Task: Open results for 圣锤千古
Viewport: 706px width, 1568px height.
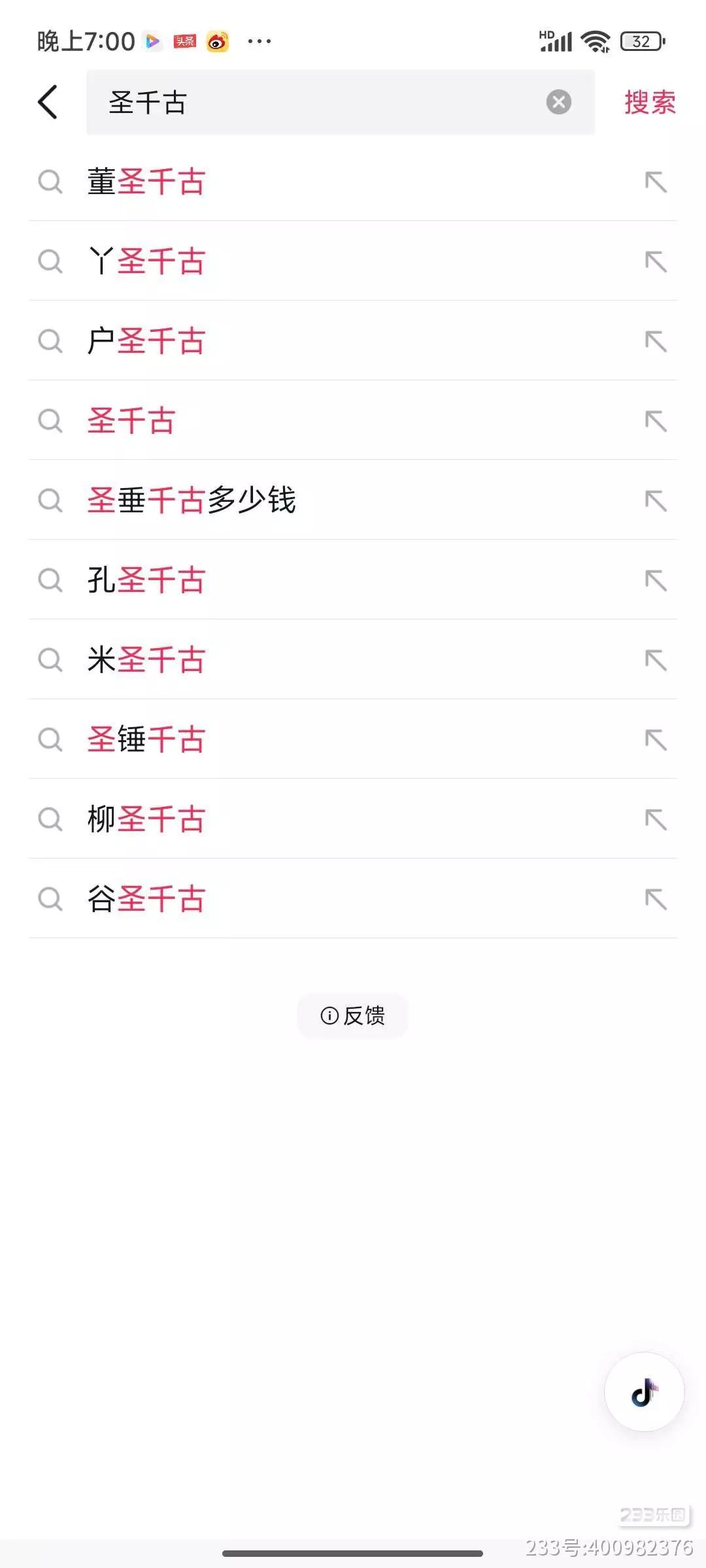Action: (353, 740)
